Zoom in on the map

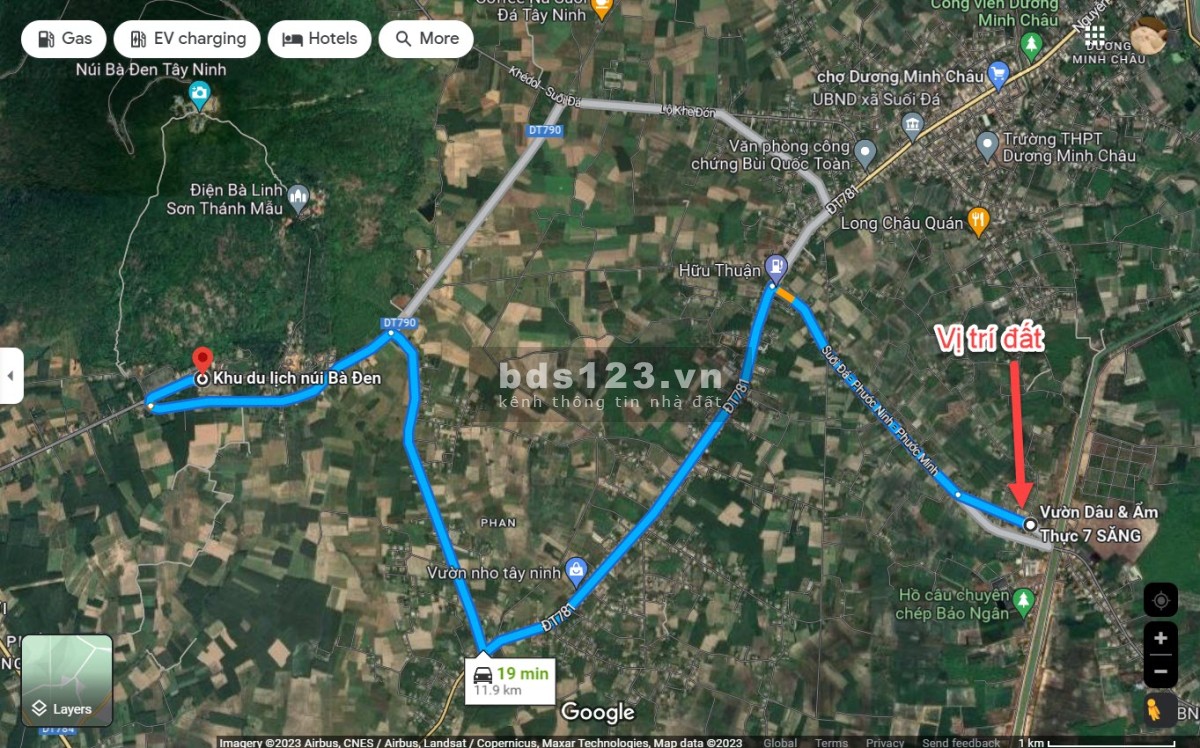(1160, 638)
